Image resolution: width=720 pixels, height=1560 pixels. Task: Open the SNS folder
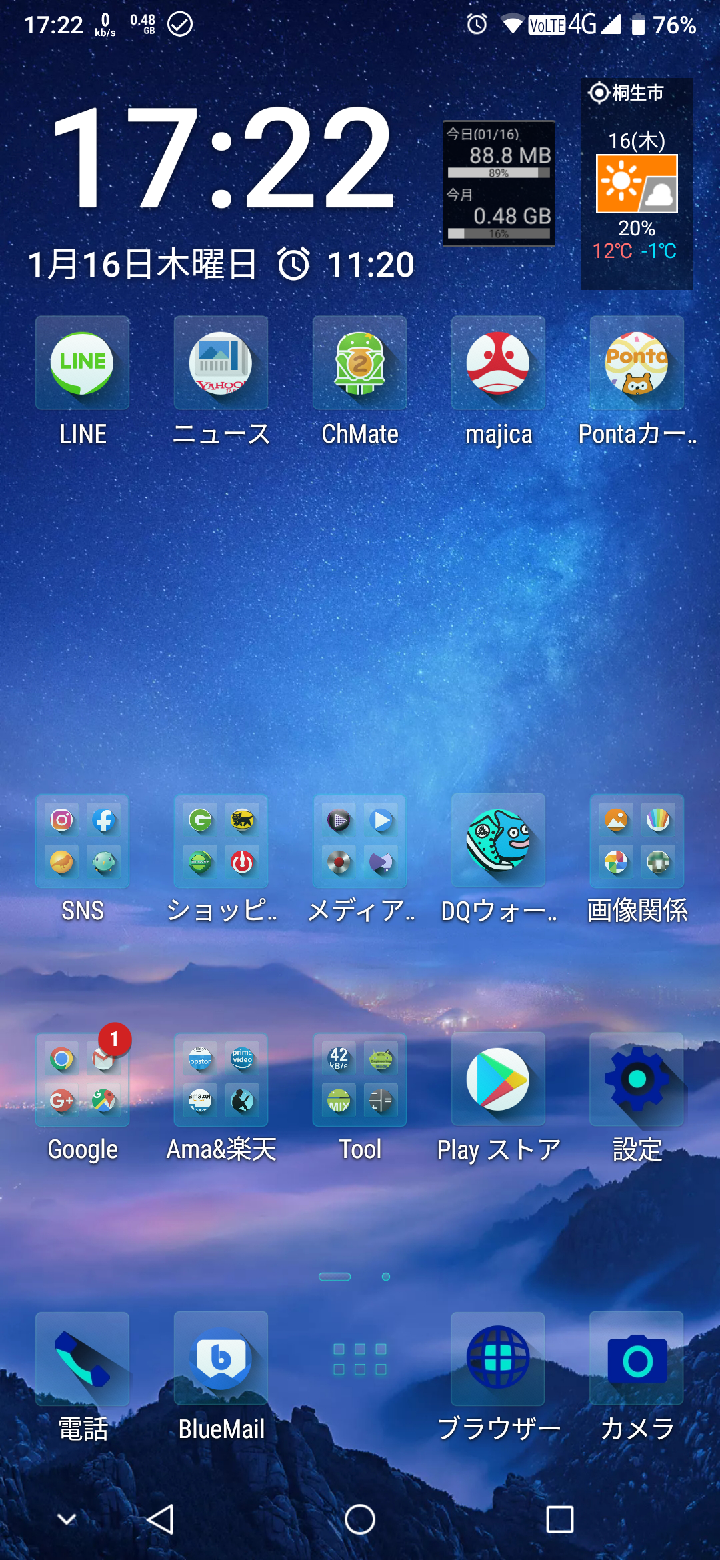click(x=82, y=841)
